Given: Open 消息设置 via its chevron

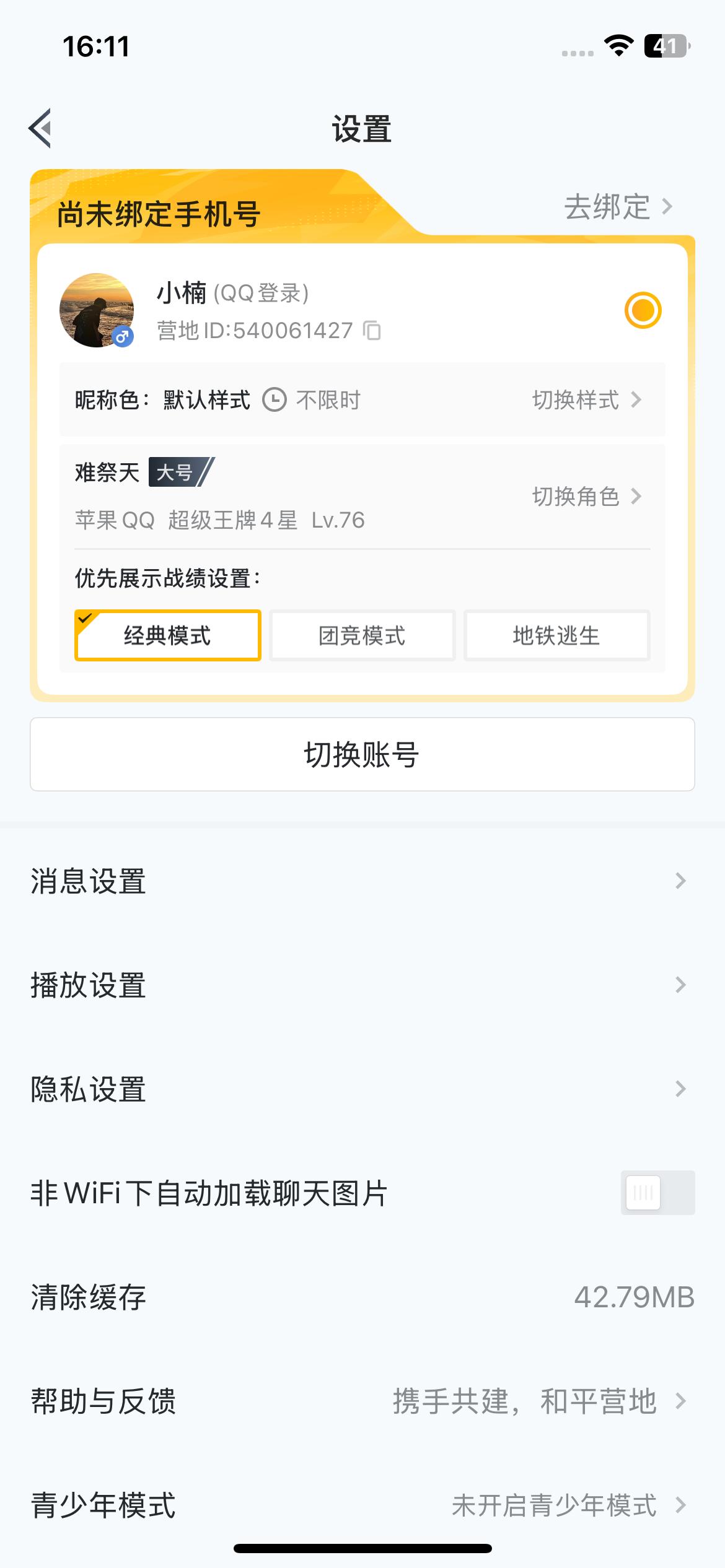Looking at the screenshot, I should click(x=680, y=881).
